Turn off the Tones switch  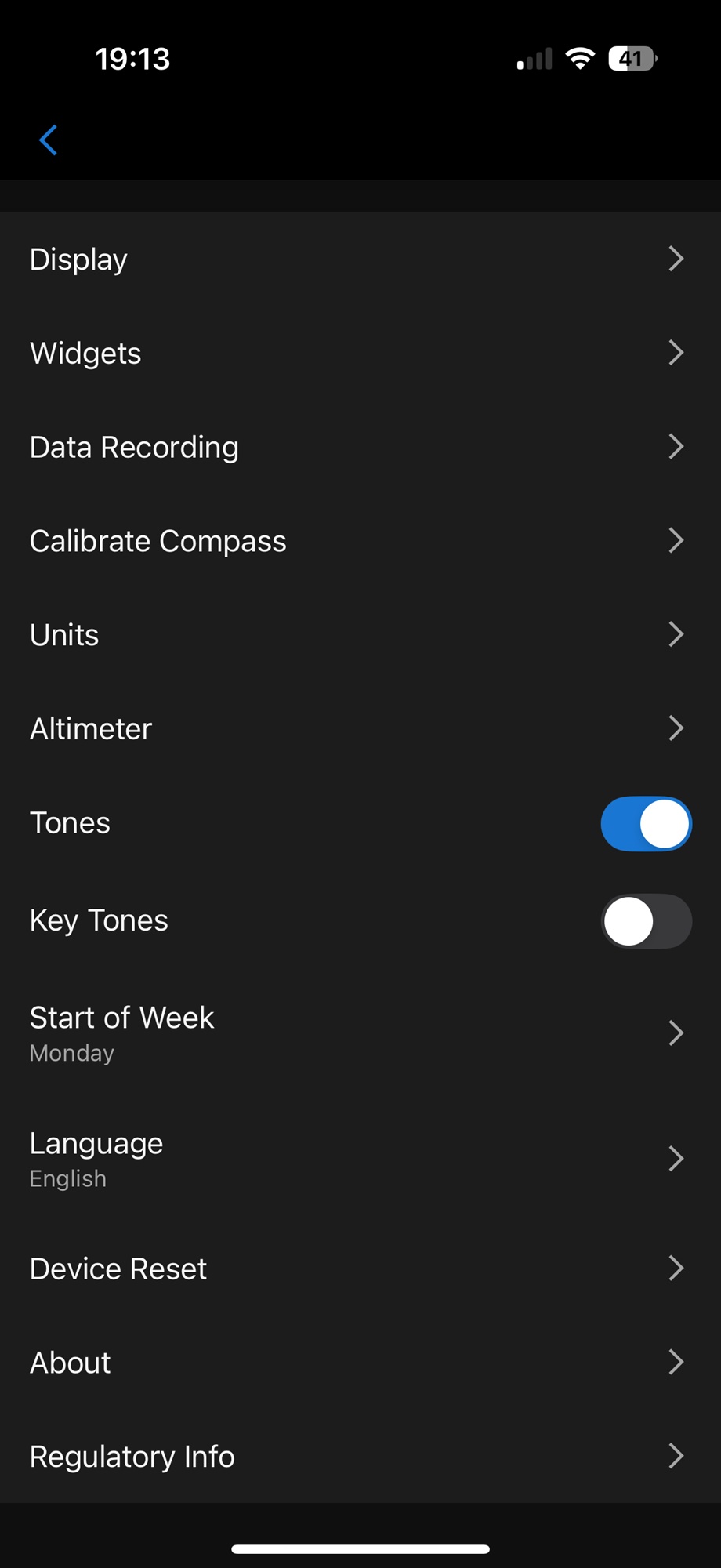[646, 824]
